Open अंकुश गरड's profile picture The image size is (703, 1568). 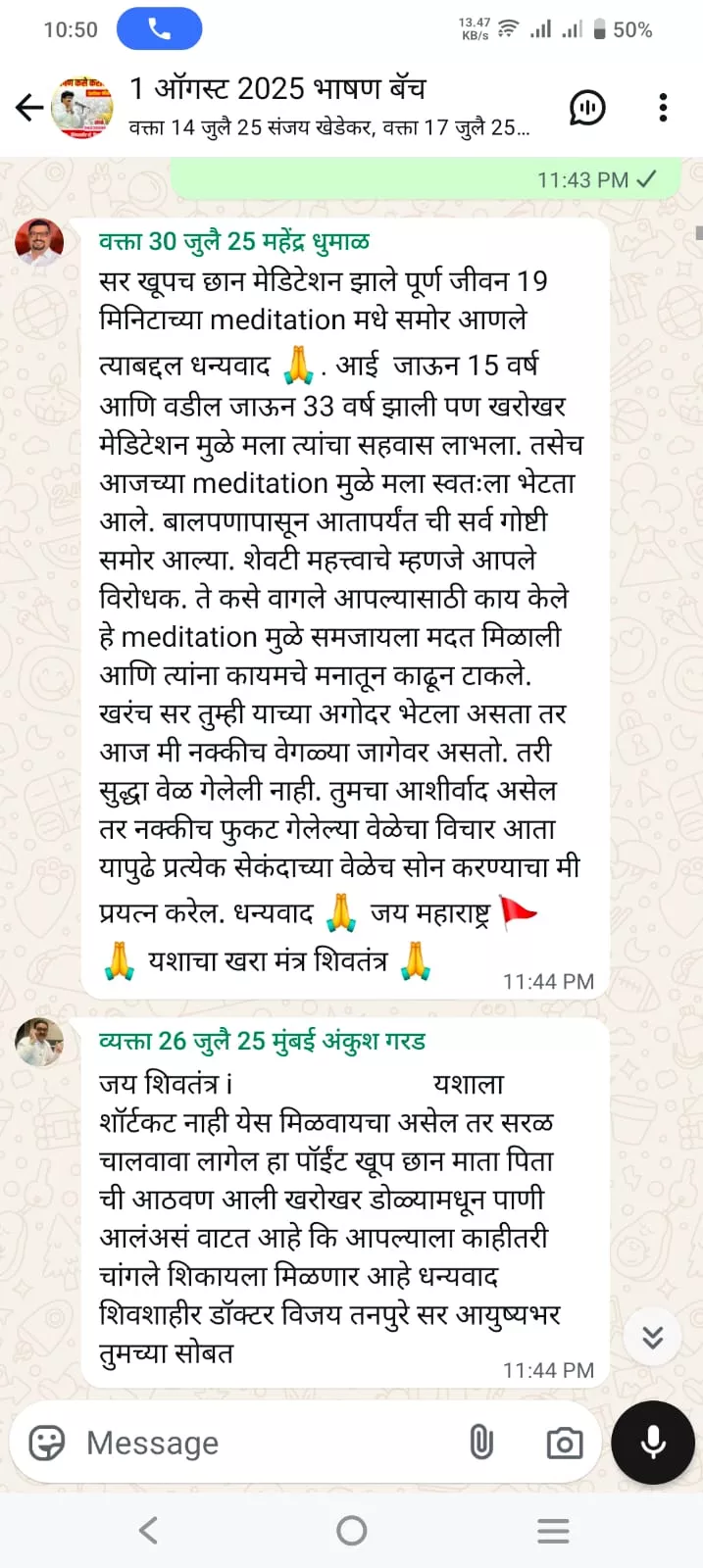point(39,1042)
